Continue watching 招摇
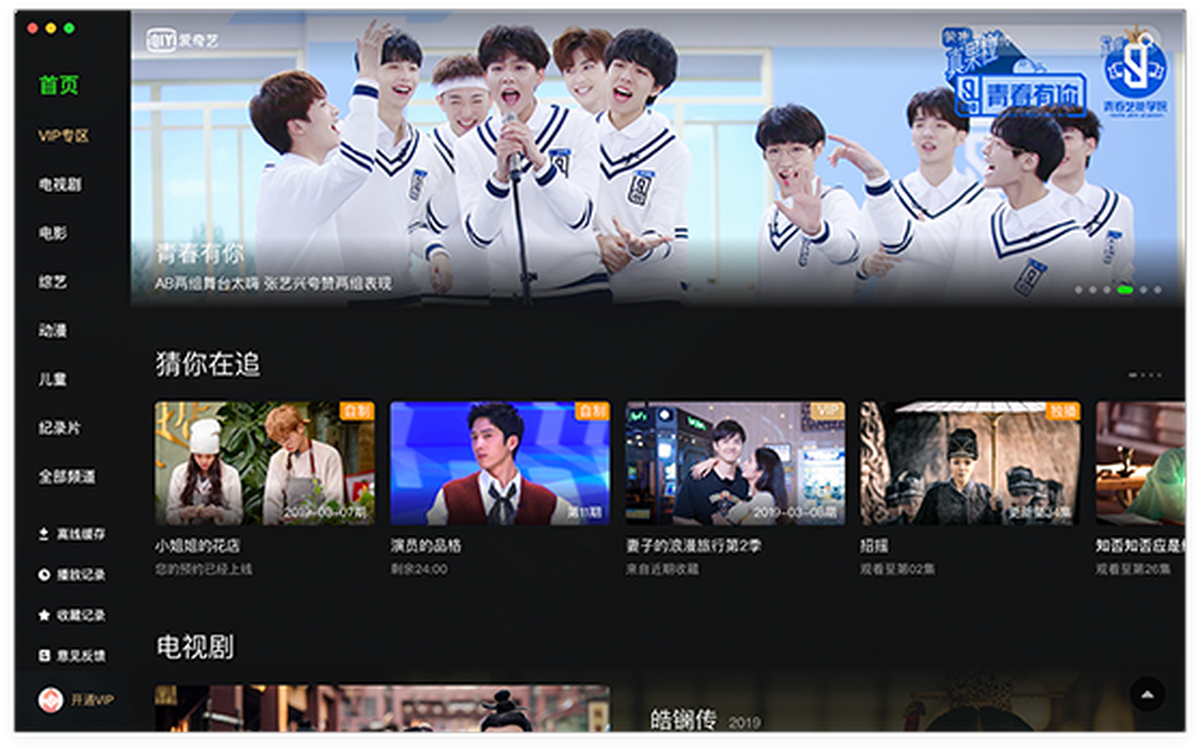 tap(970, 464)
